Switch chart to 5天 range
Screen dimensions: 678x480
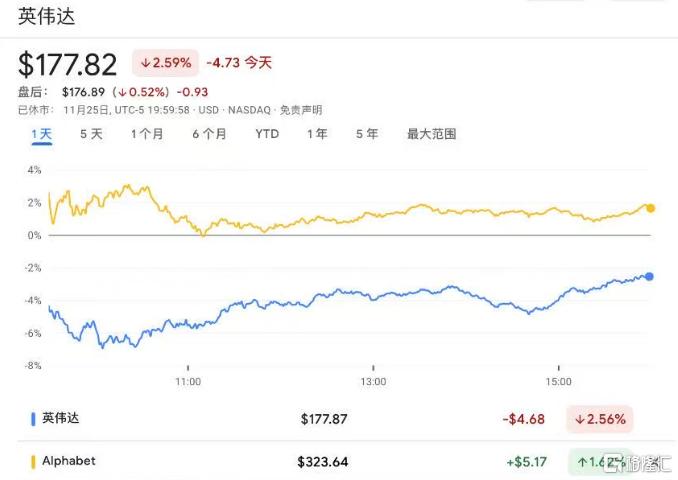click(x=91, y=133)
